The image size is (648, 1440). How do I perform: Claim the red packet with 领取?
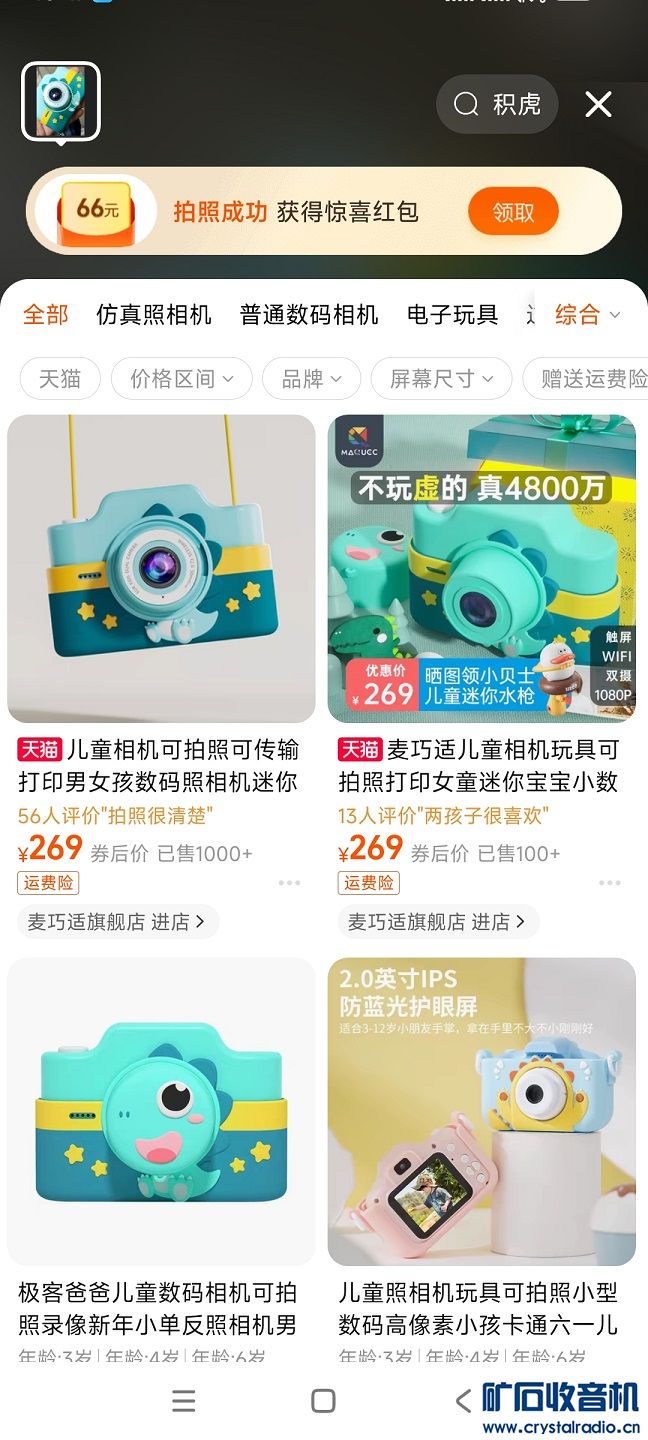513,212
